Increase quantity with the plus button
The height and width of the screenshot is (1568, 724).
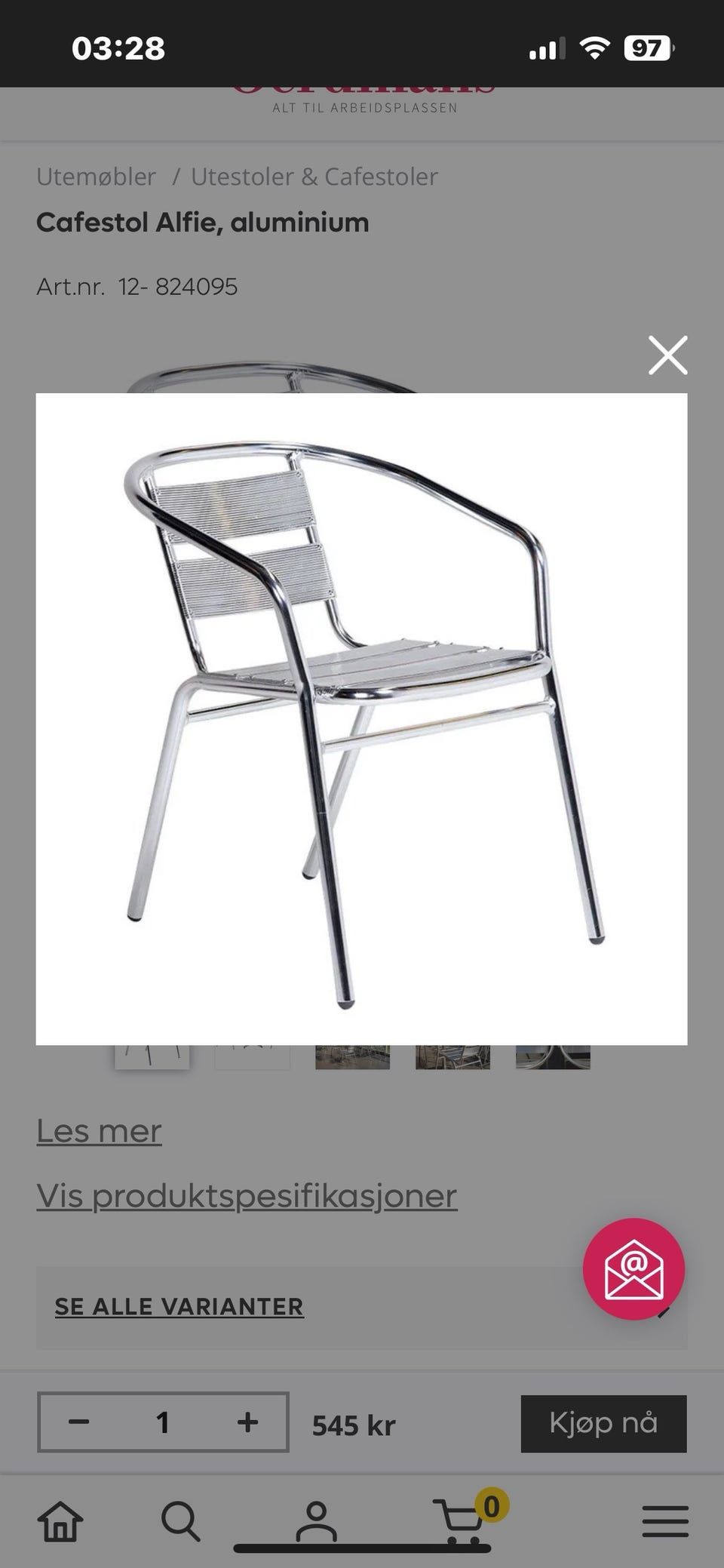point(247,1424)
